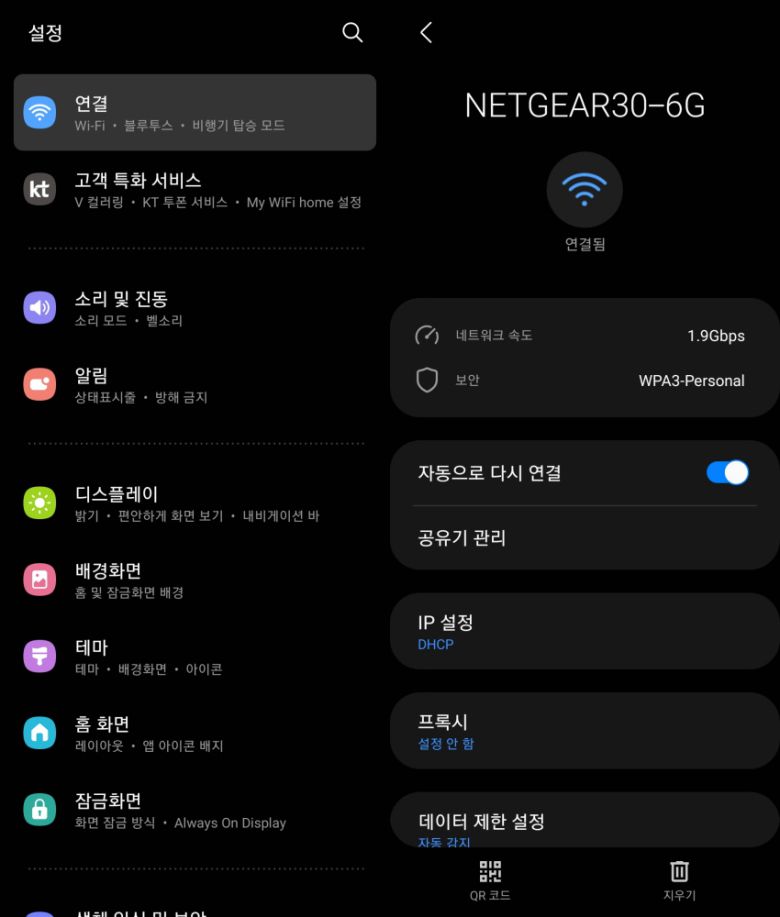Open search with the magnifier in 설정
The image size is (780, 917).
(352, 32)
